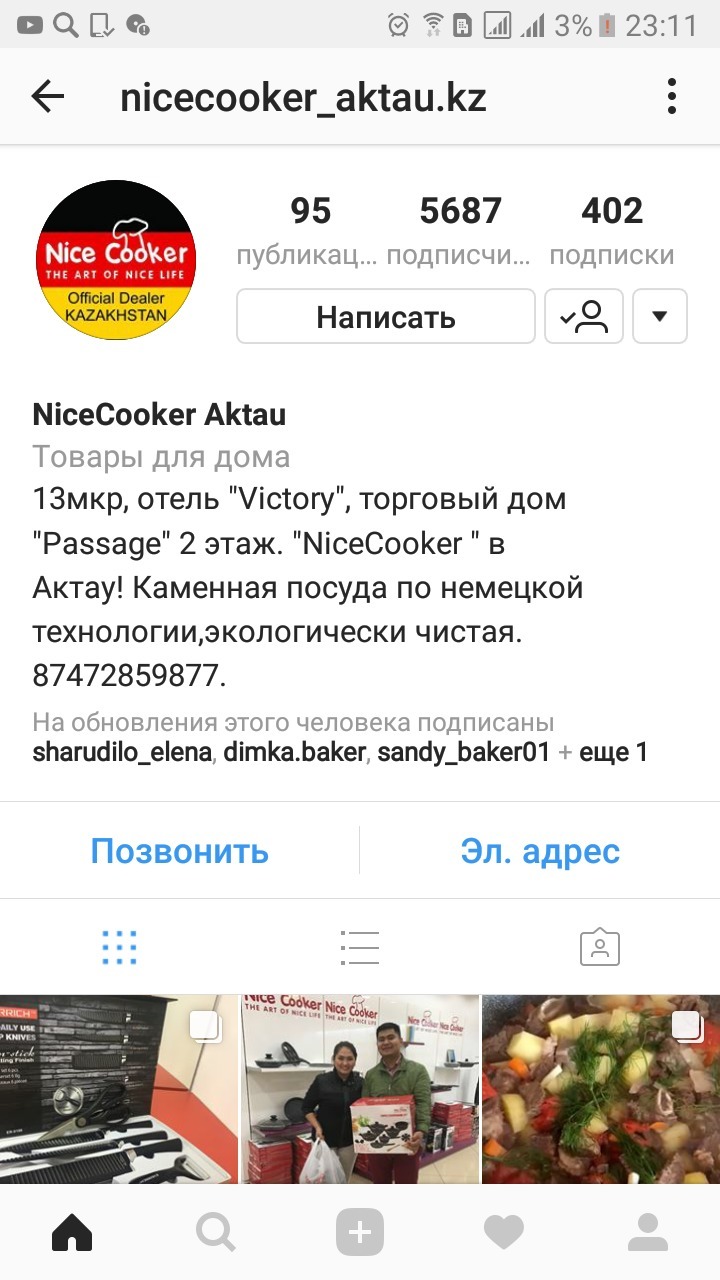
Task: Open dimka.baker's profile link
Action: (x=294, y=752)
